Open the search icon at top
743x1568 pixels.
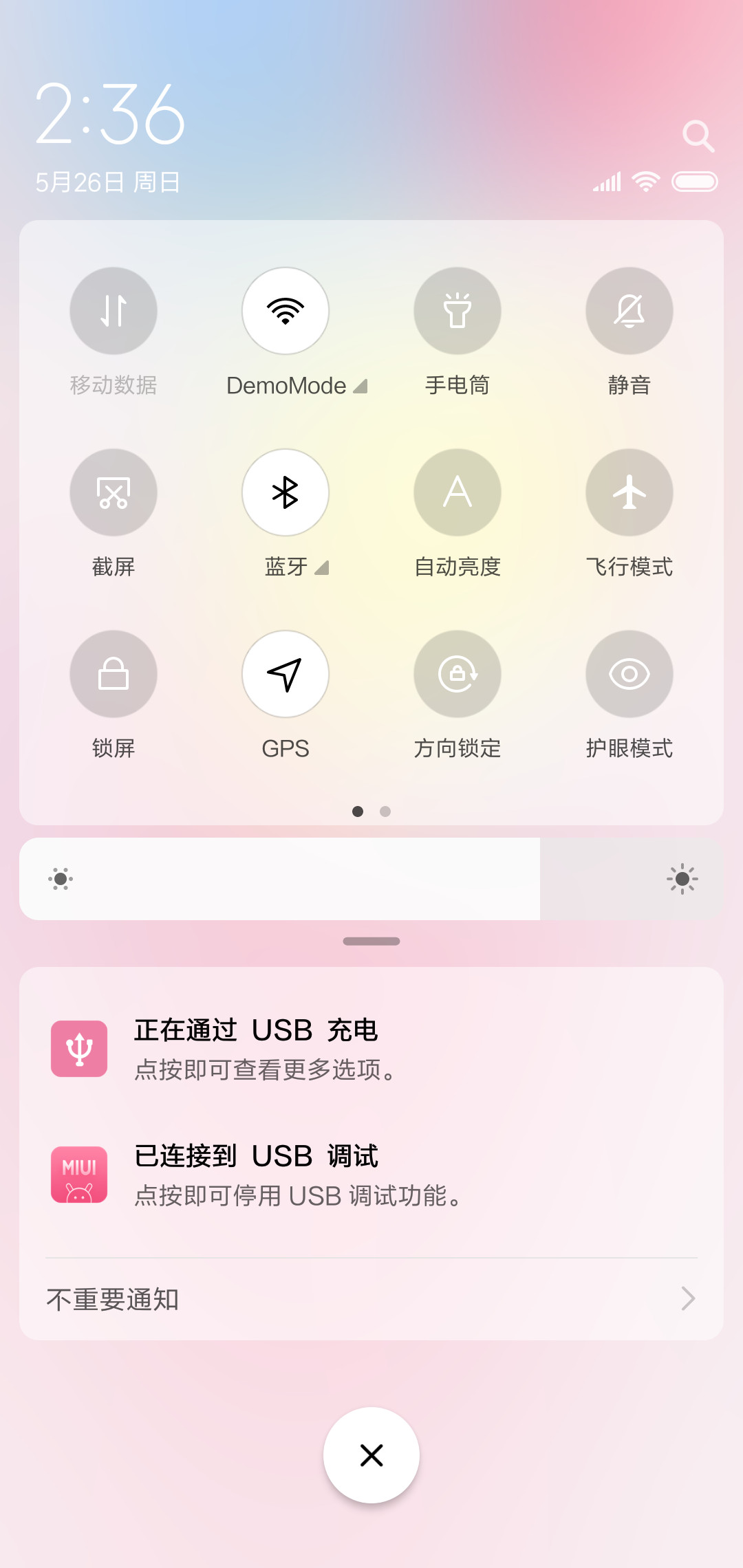point(698,136)
